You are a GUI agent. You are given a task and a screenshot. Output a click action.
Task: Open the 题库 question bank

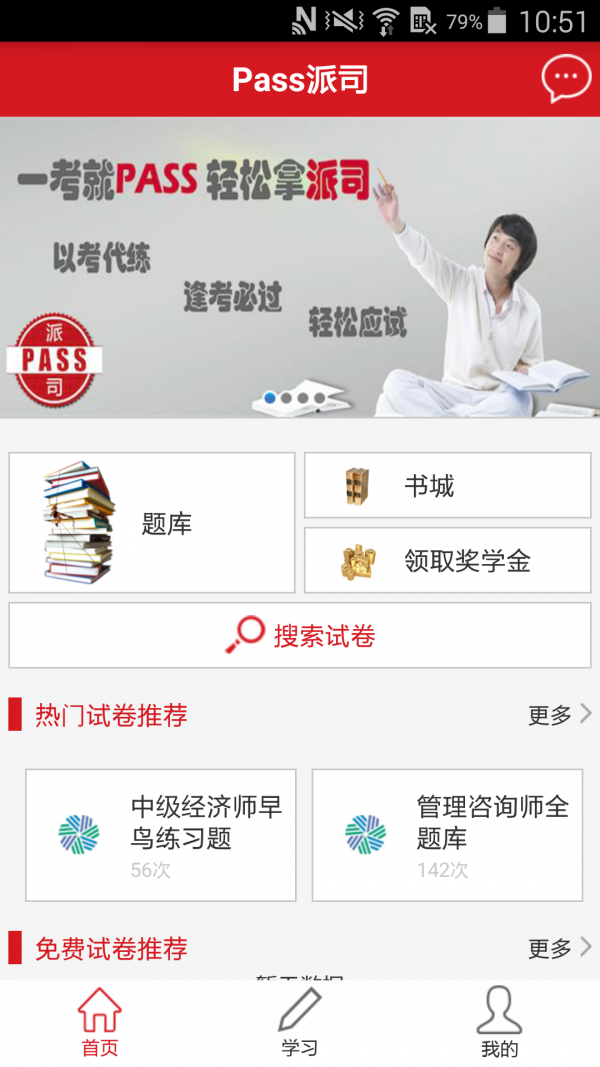click(152, 523)
